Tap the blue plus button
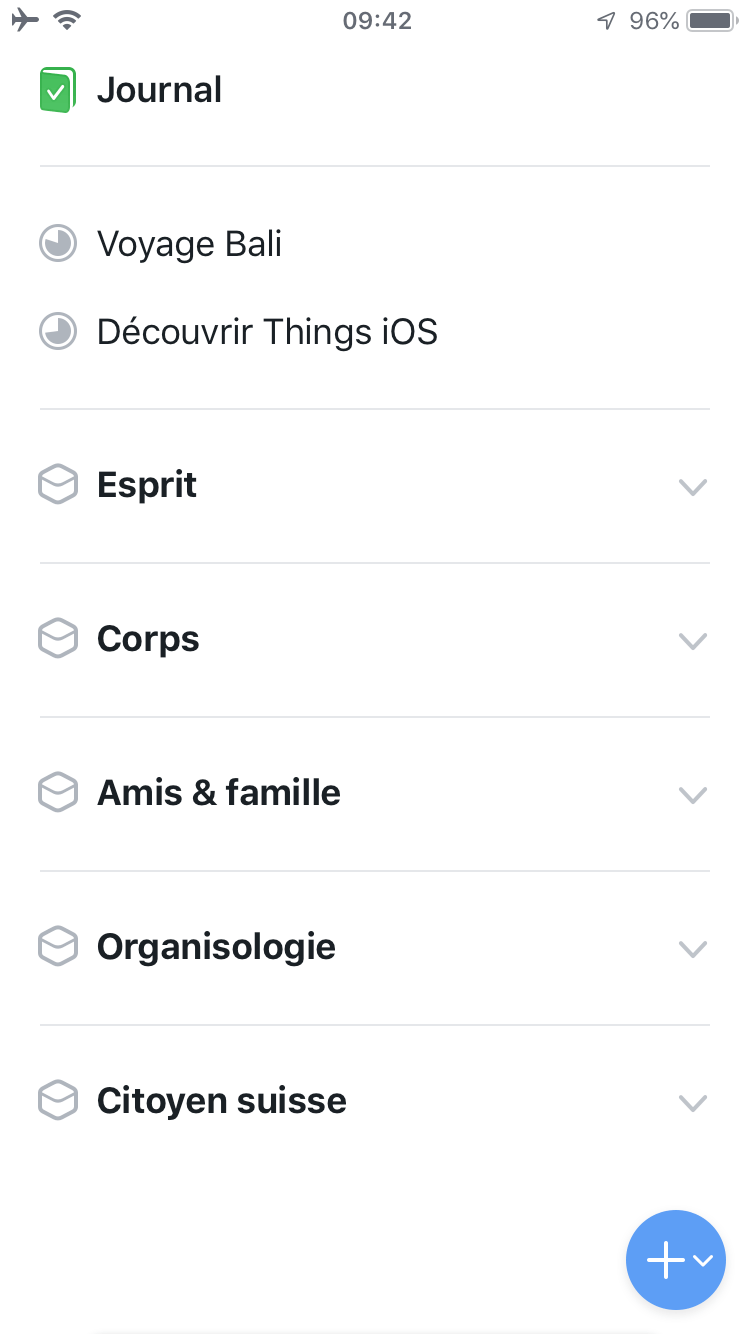750x1334 pixels. pyautogui.click(x=676, y=1260)
